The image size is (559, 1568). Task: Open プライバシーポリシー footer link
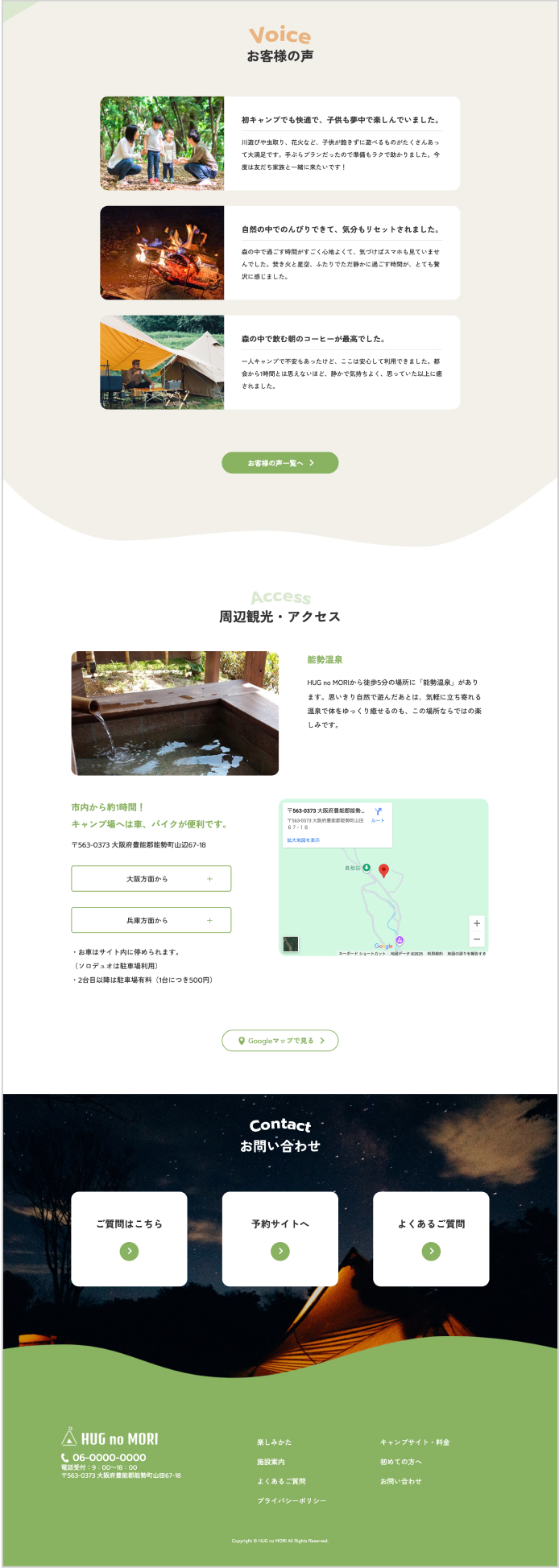292,1500
